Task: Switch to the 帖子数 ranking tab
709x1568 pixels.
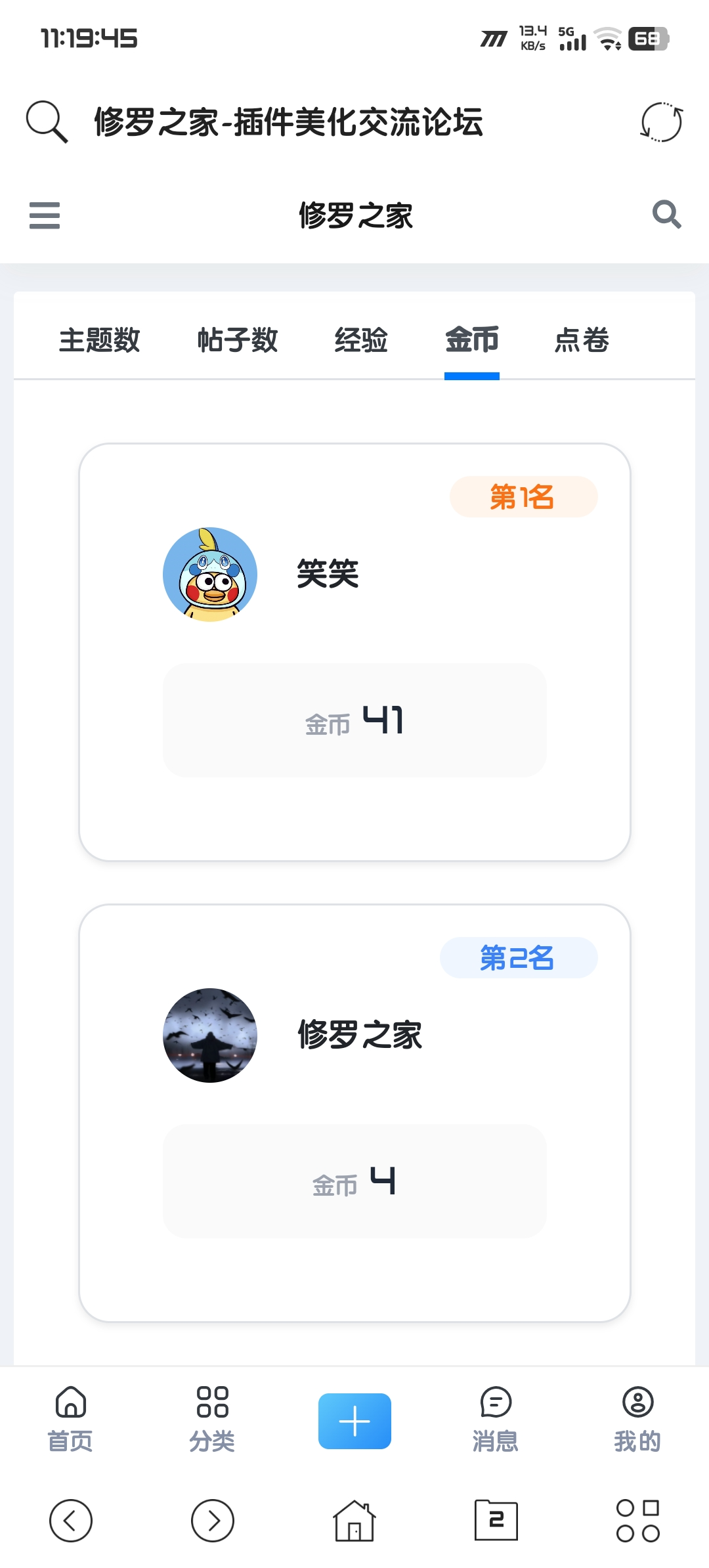Action: click(x=238, y=340)
